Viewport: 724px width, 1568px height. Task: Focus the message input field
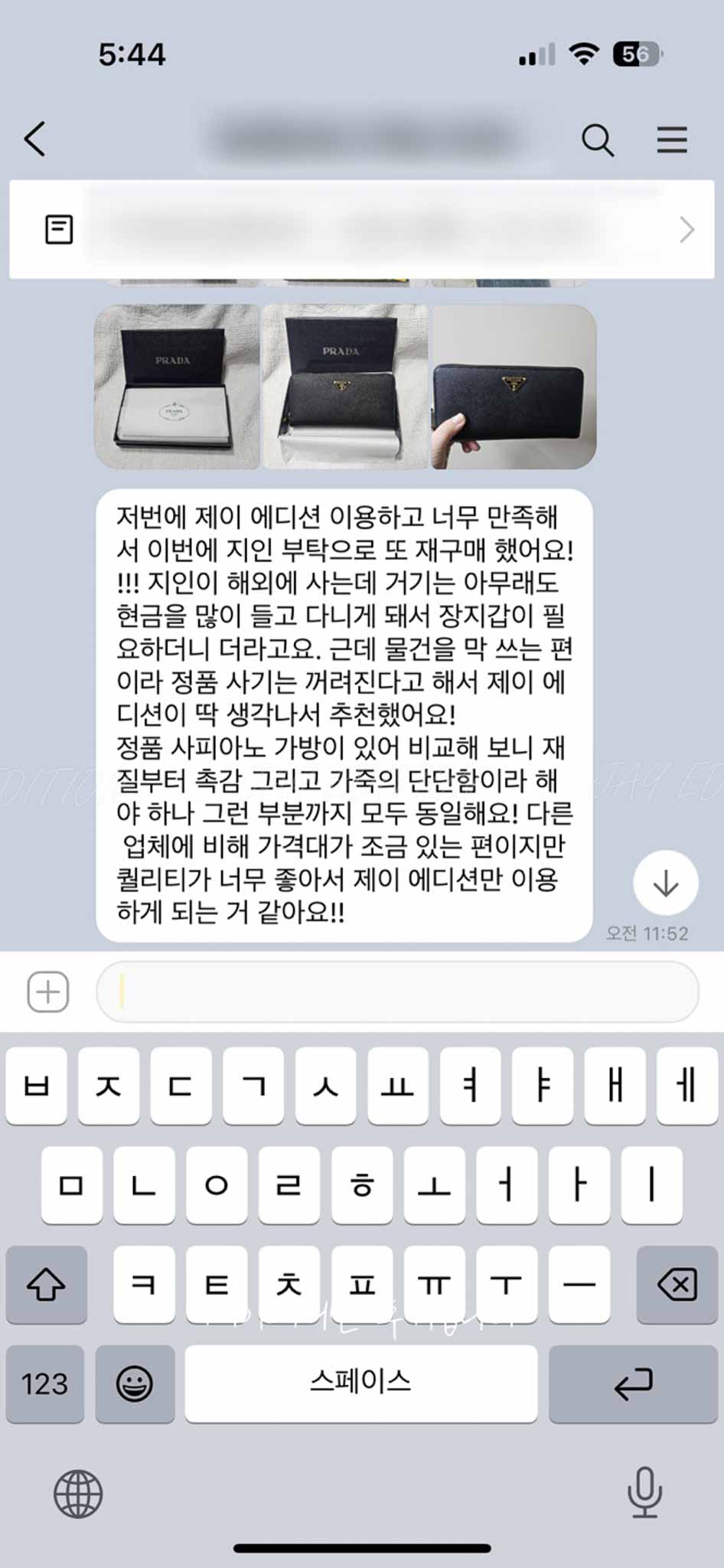pos(398,992)
